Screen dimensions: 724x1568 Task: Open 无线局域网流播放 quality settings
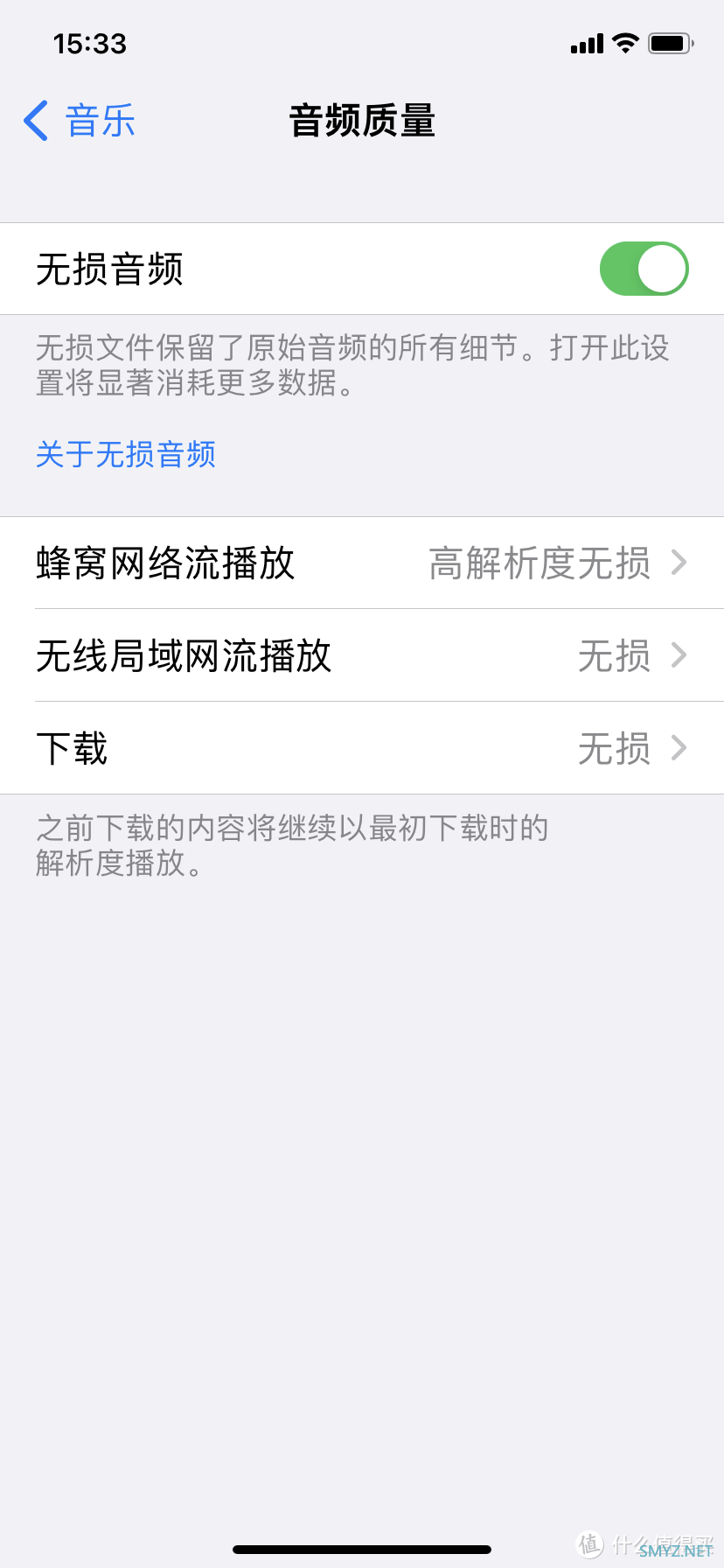(x=362, y=655)
